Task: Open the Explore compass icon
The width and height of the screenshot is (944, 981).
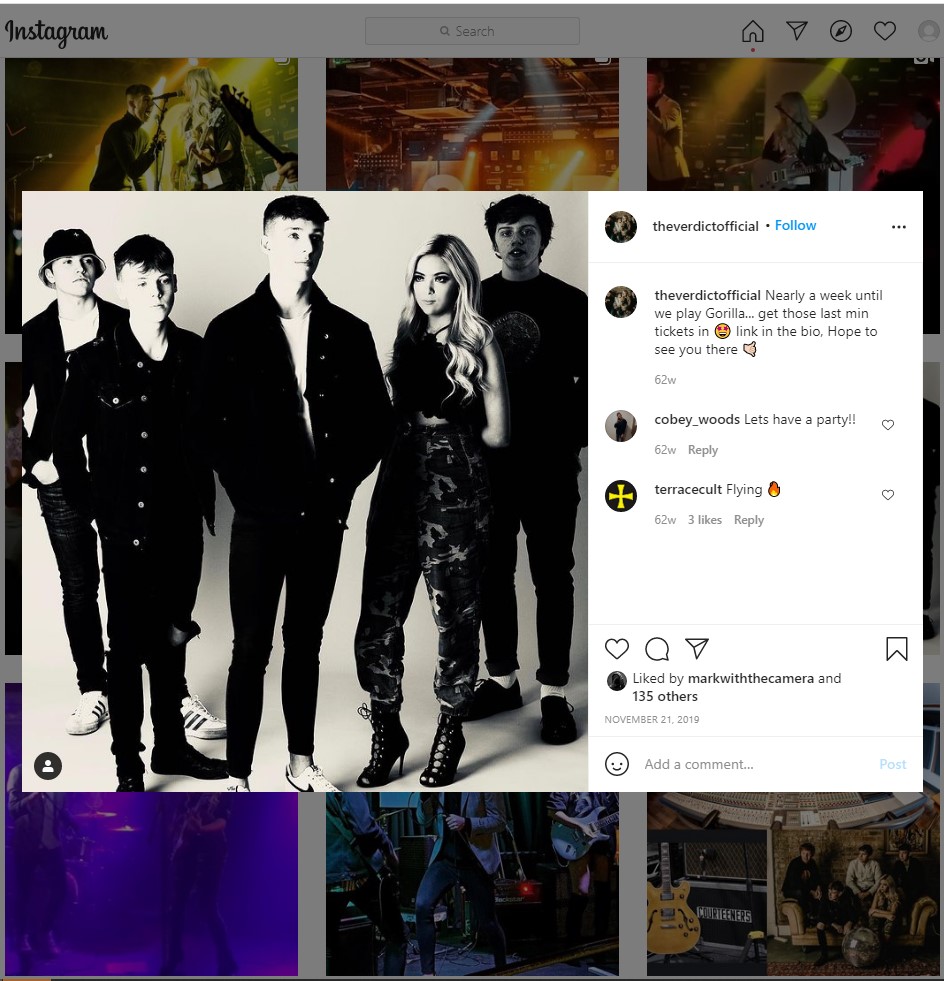Action: [x=841, y=31]
